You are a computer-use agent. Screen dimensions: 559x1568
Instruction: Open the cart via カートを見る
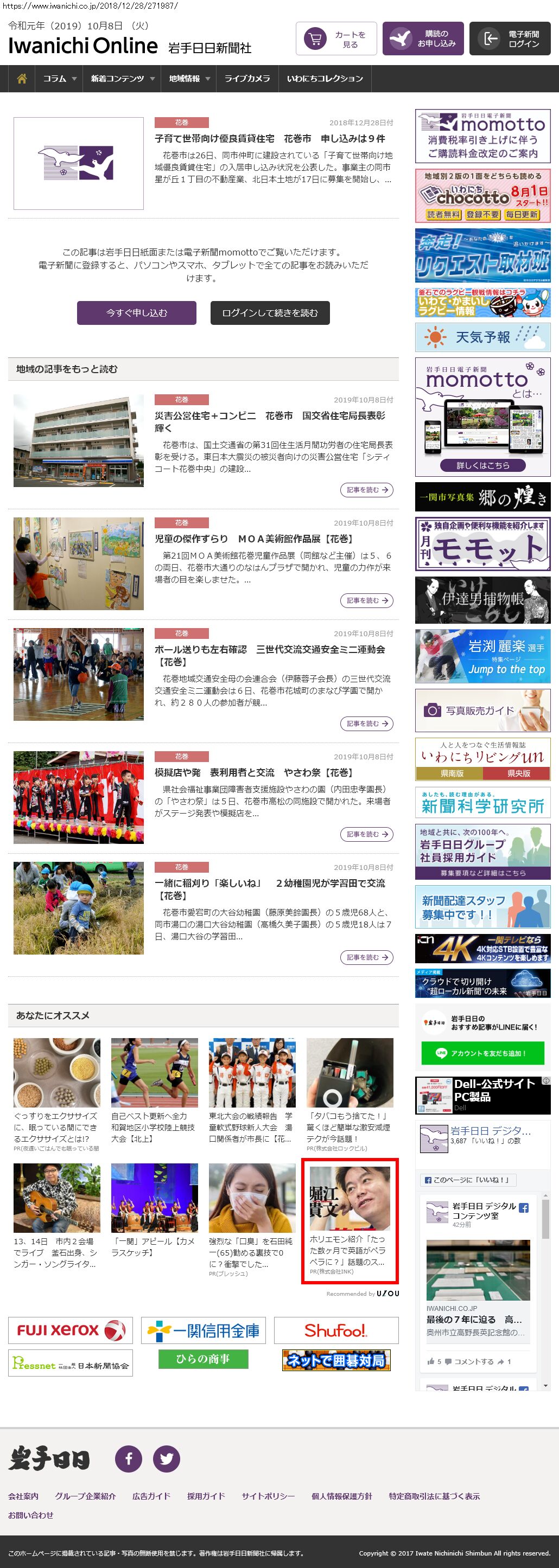click(x=336, y=39)
